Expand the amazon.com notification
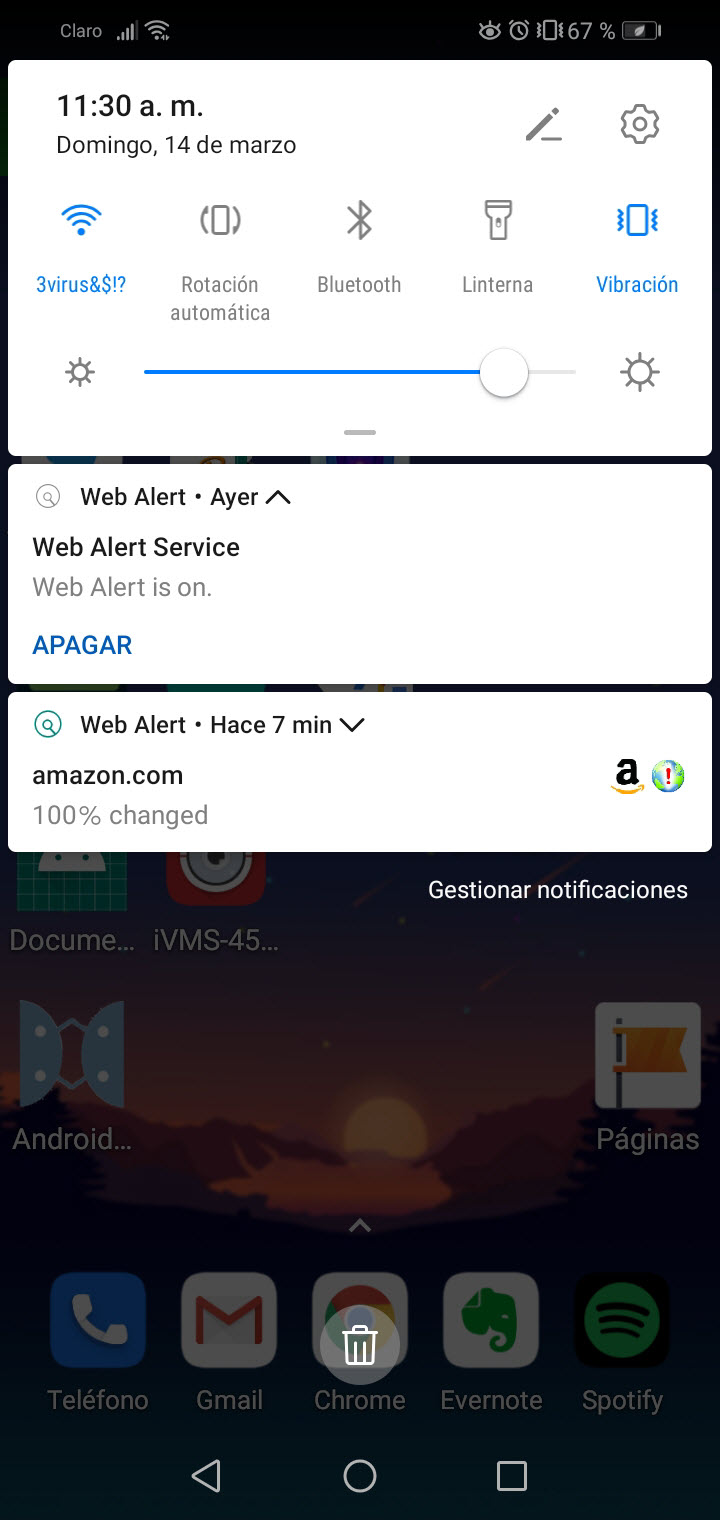 351,725
